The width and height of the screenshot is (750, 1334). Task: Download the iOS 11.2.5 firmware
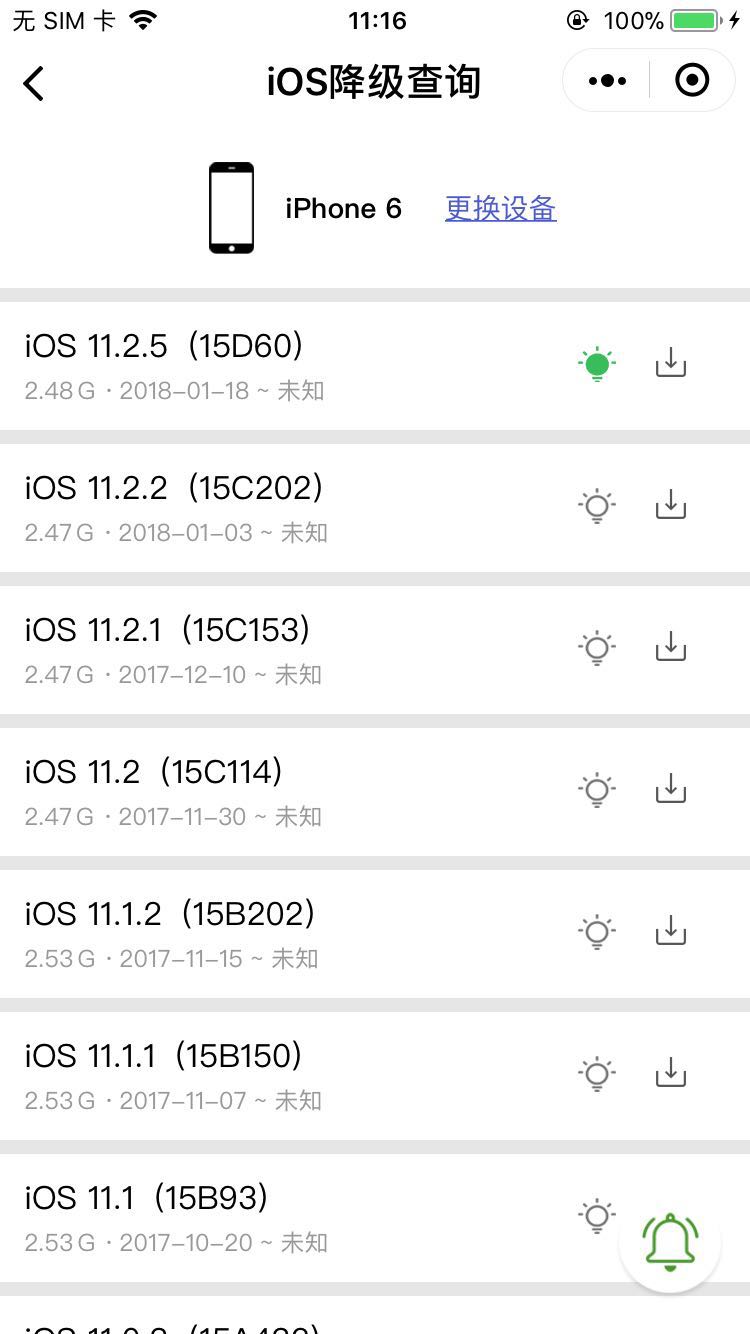coord(671,363)
